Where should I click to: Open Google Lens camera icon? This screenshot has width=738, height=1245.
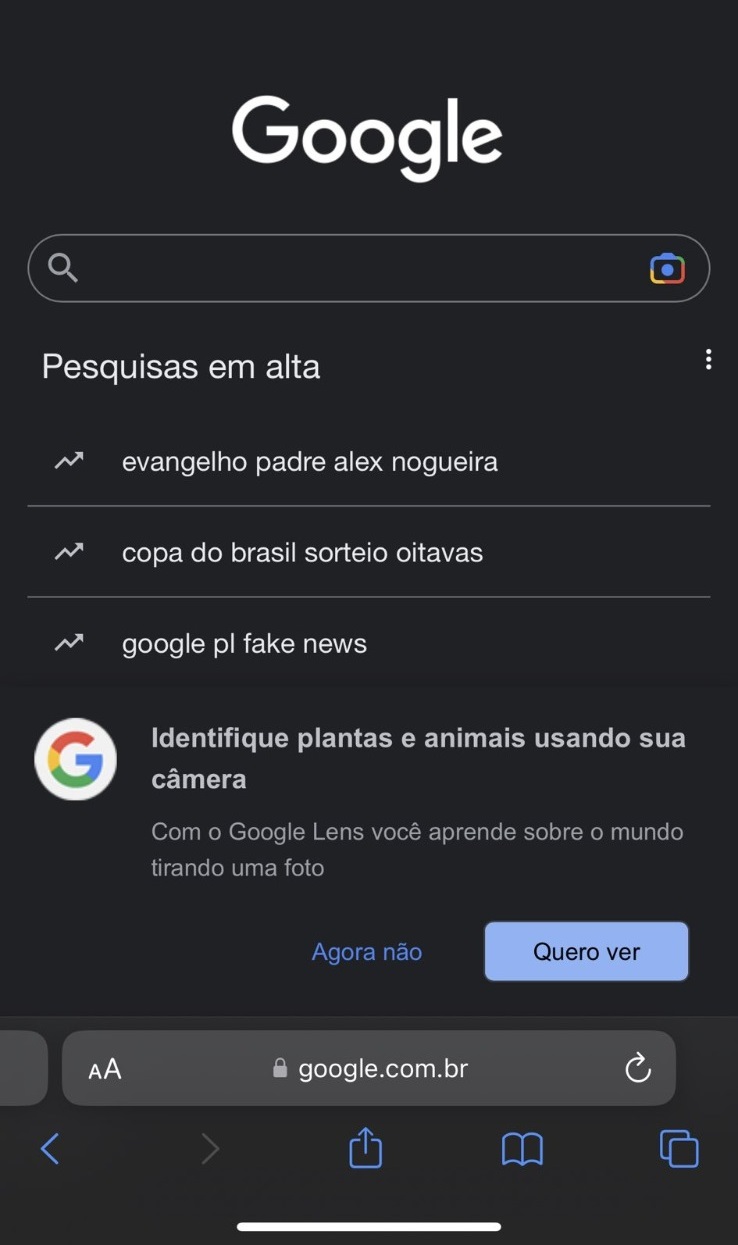667,268
